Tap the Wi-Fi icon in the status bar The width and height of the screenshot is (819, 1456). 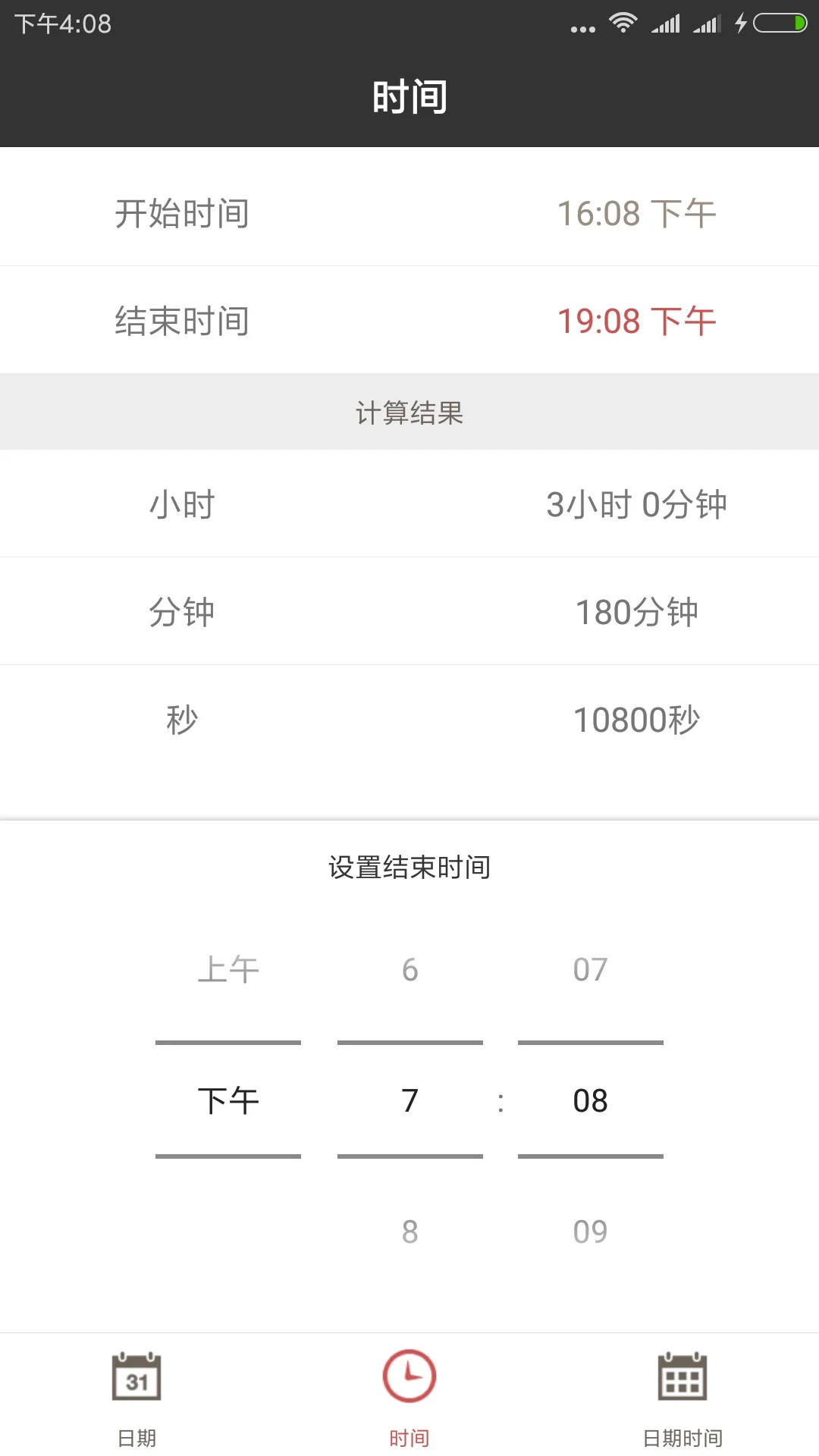click(x=622, y=23)
